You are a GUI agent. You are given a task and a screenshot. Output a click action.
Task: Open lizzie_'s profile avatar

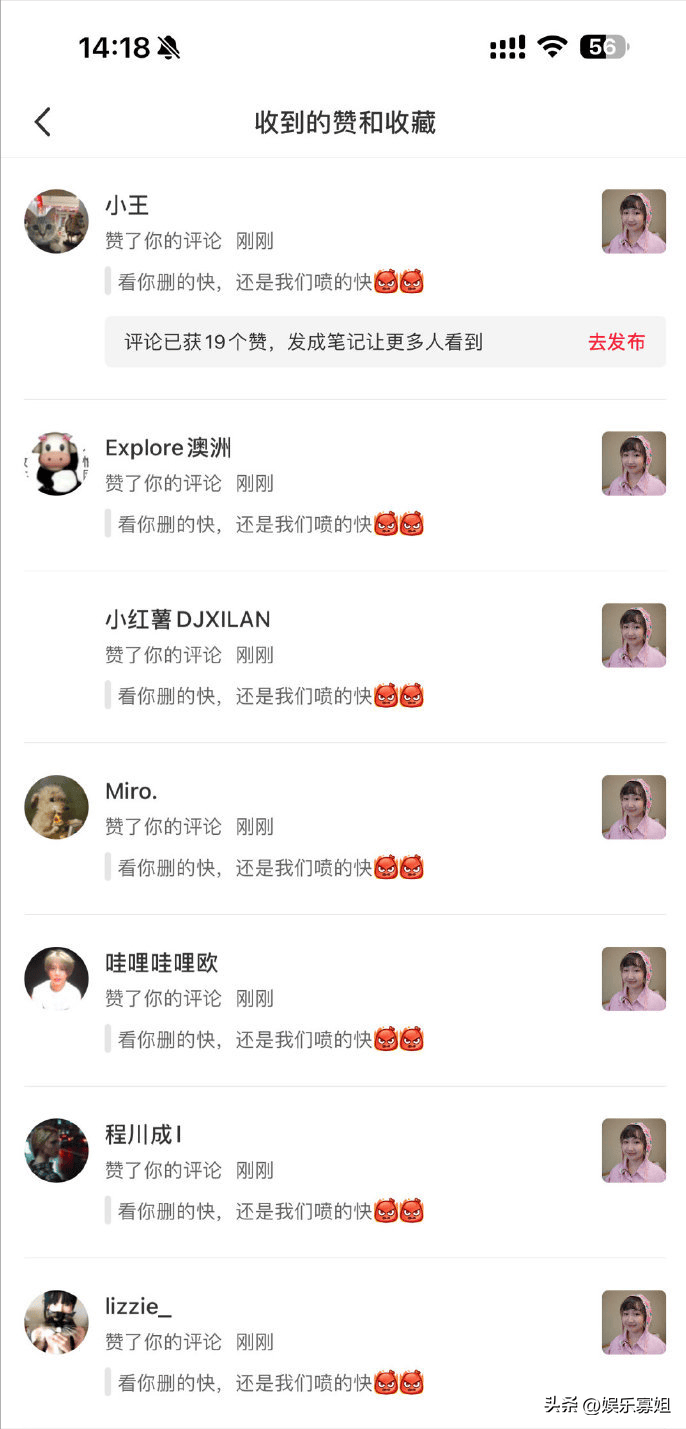56,1322
